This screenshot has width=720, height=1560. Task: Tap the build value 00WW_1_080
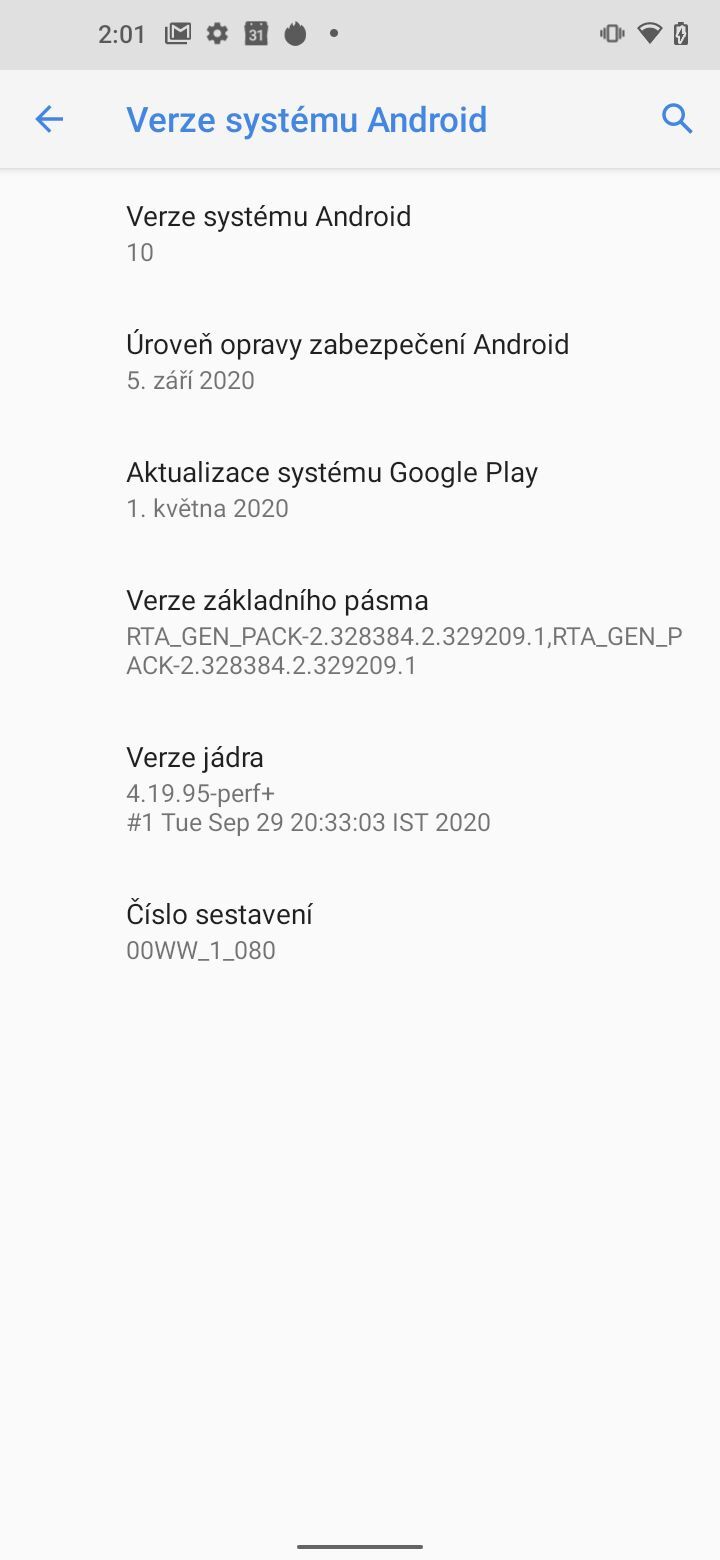(200, 950)
